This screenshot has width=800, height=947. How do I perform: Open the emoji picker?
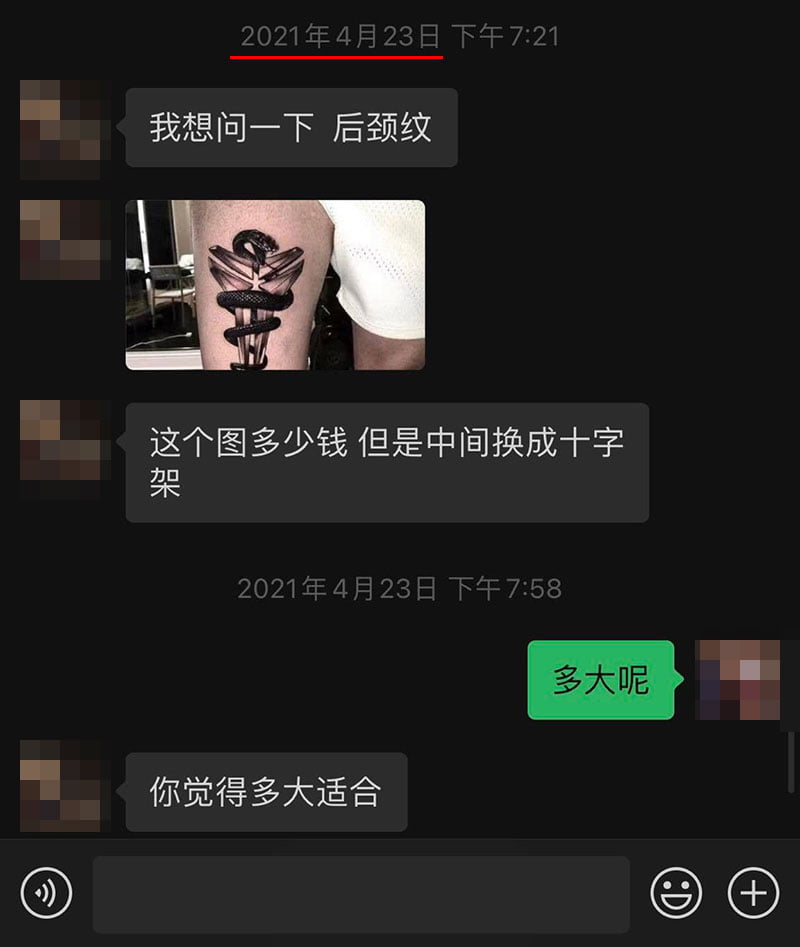(676, 892)
